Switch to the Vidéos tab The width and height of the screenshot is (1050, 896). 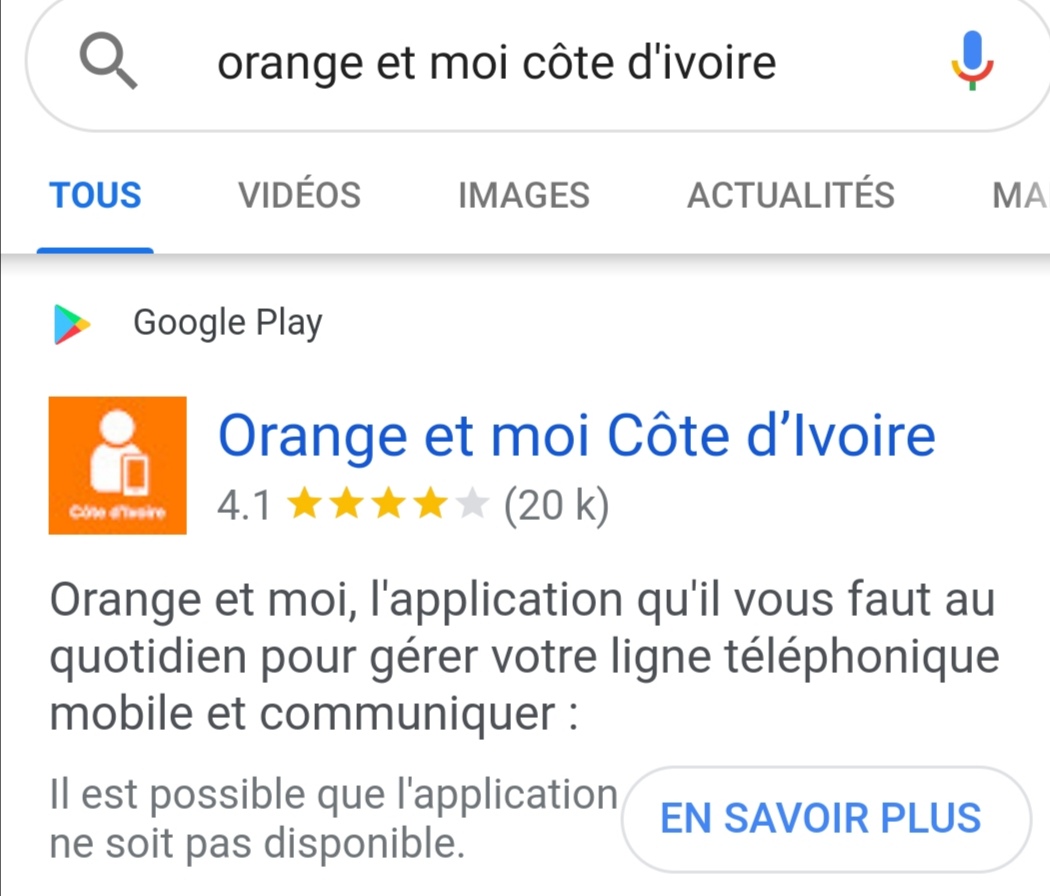299,195
